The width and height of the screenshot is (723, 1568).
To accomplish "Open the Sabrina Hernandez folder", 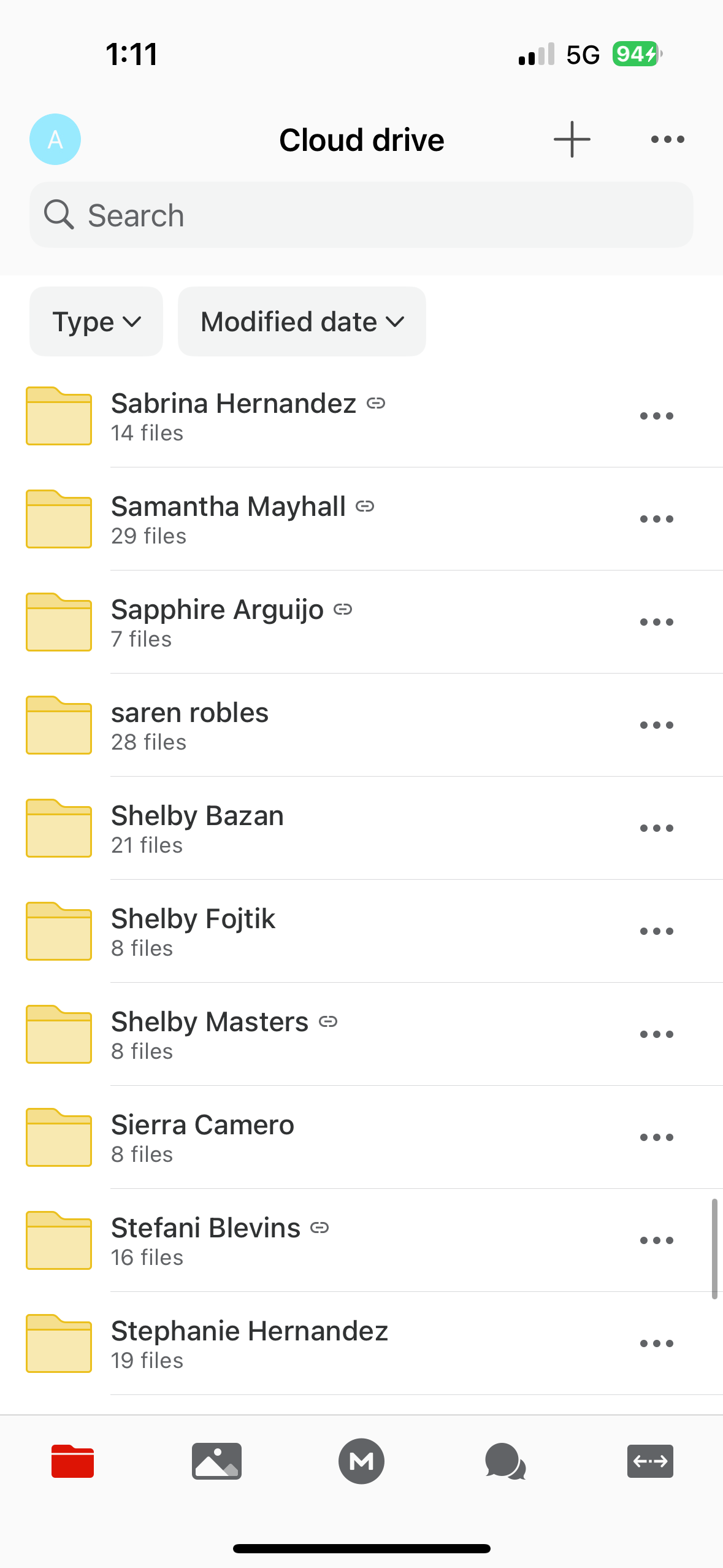I will coord(361,416).
